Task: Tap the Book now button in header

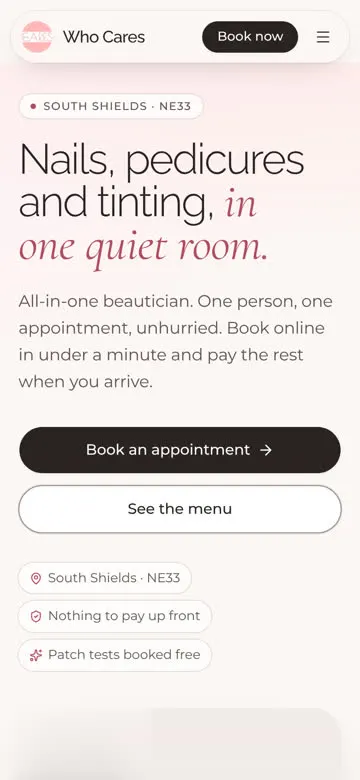Action: click(250, 37)
